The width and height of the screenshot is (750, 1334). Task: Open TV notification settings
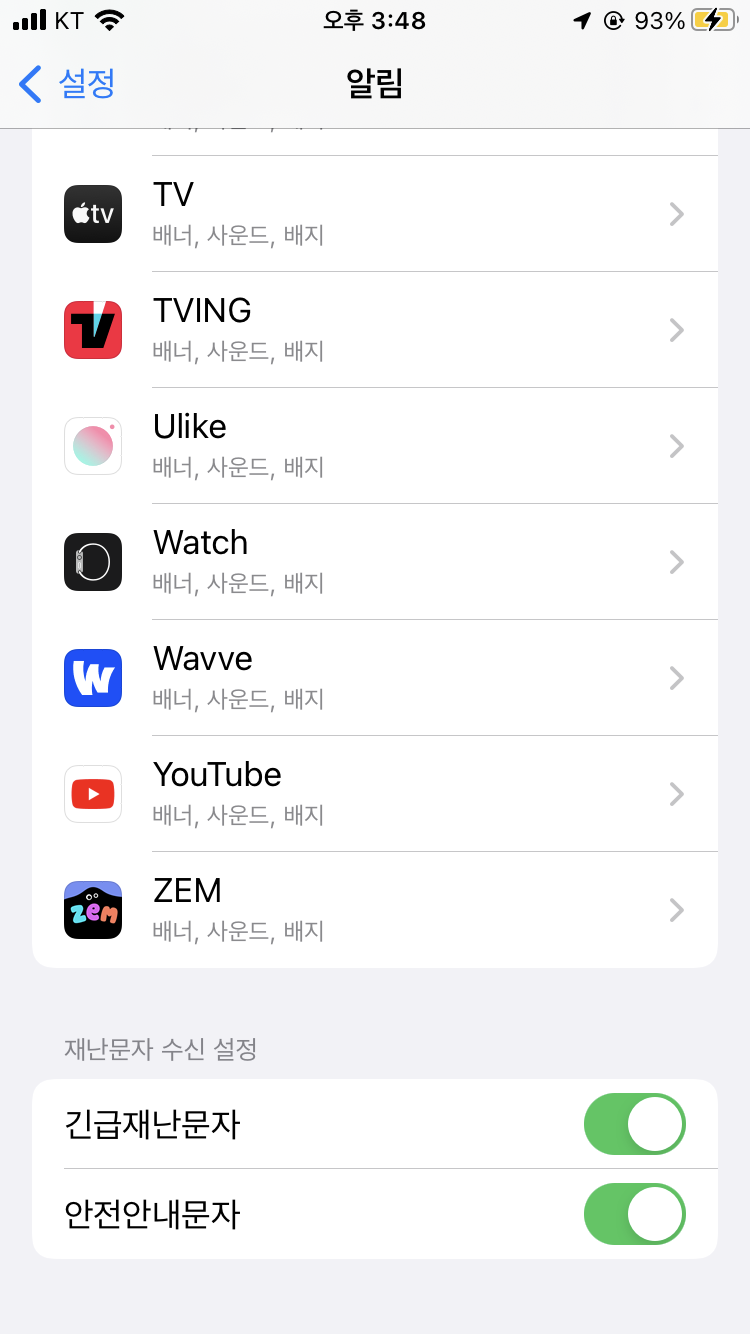coord(375,214)
